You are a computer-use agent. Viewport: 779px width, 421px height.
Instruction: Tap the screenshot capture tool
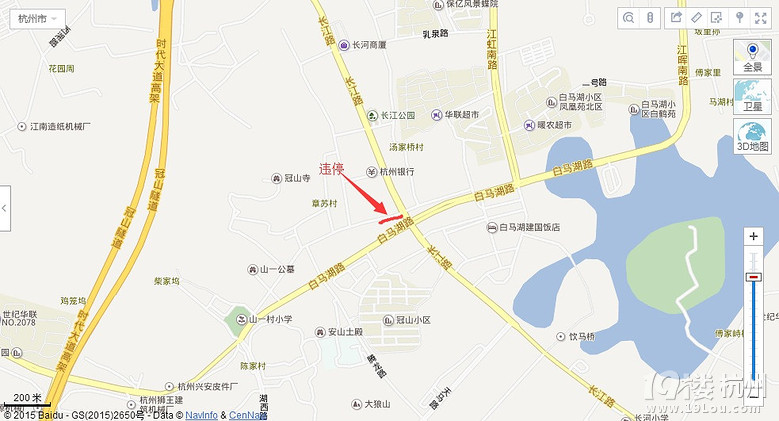pyautogui.click(x=717, y=18)
